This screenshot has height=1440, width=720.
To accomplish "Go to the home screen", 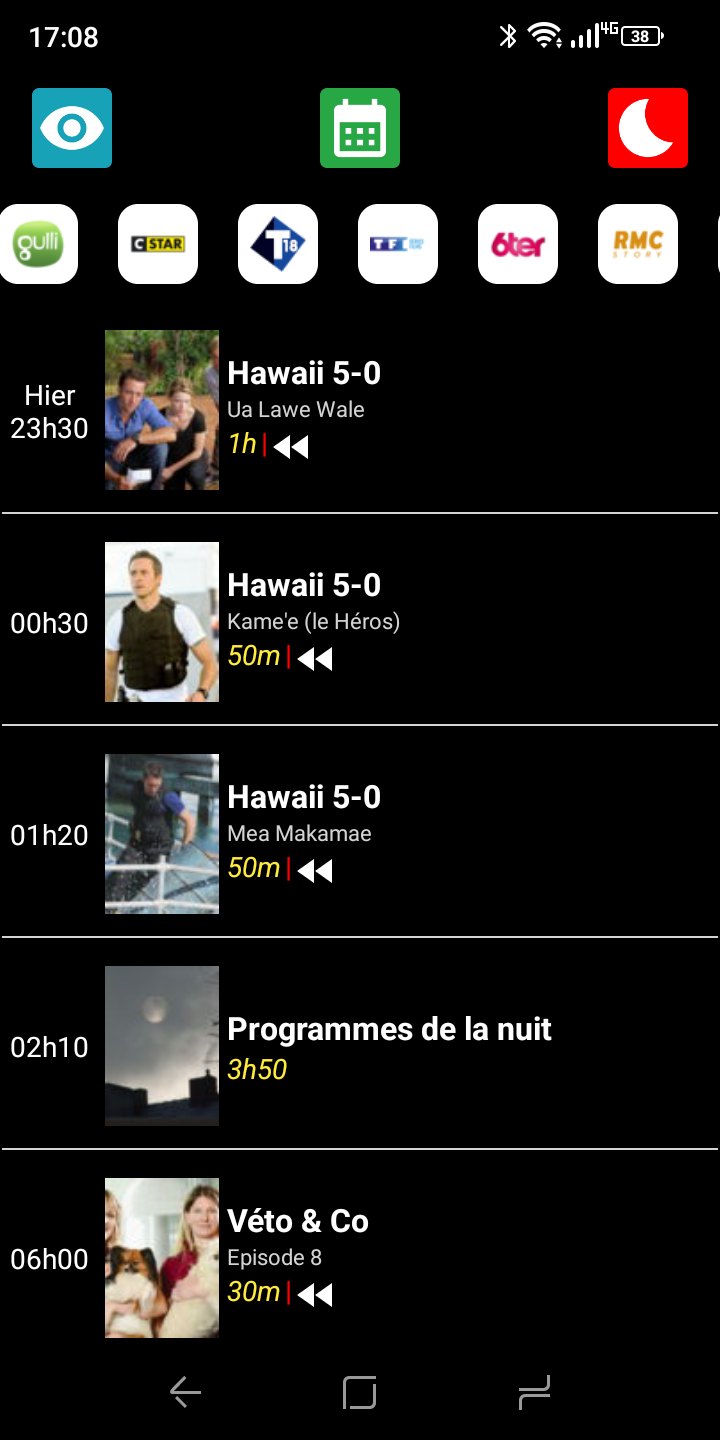I will (360, 1392).
